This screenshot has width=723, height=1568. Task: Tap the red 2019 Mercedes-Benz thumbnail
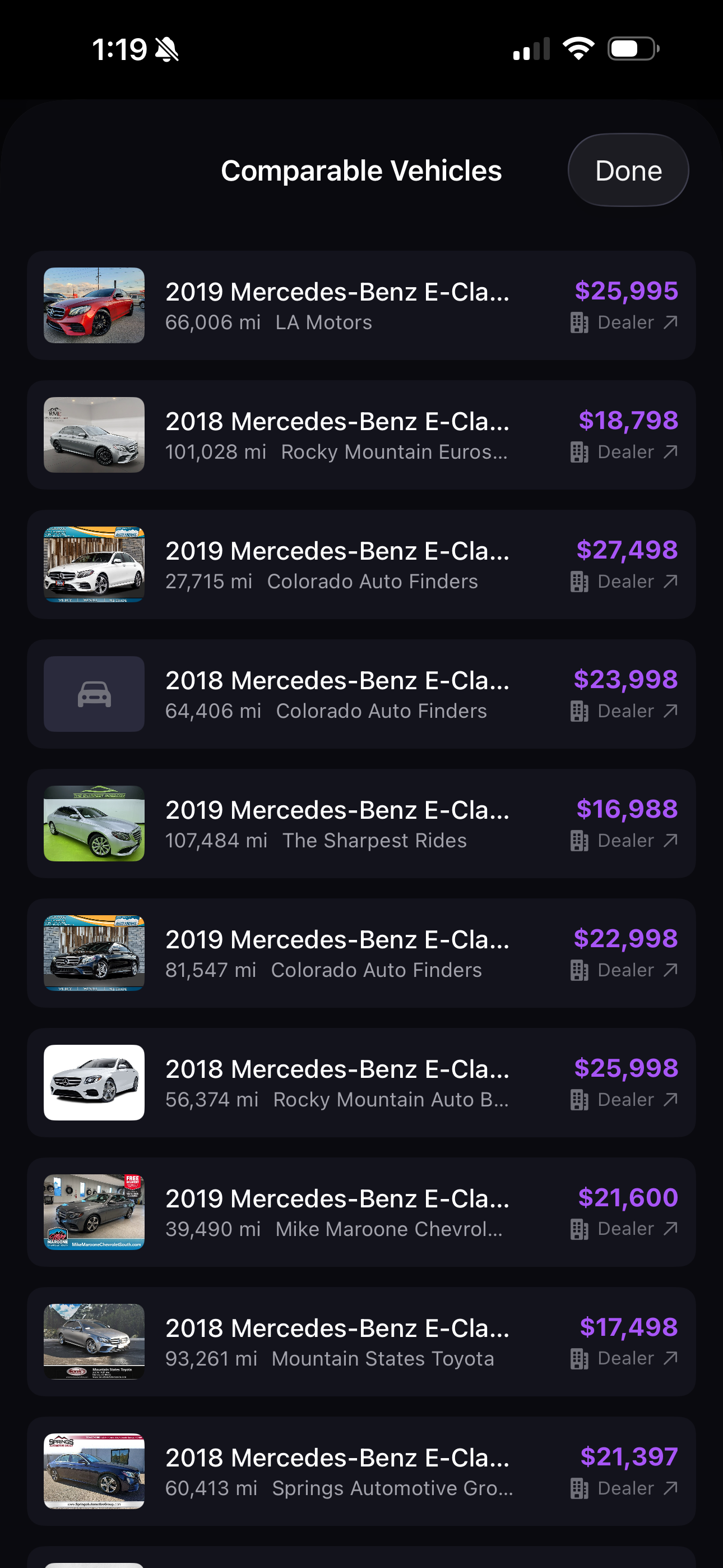[x=93, y=306]
